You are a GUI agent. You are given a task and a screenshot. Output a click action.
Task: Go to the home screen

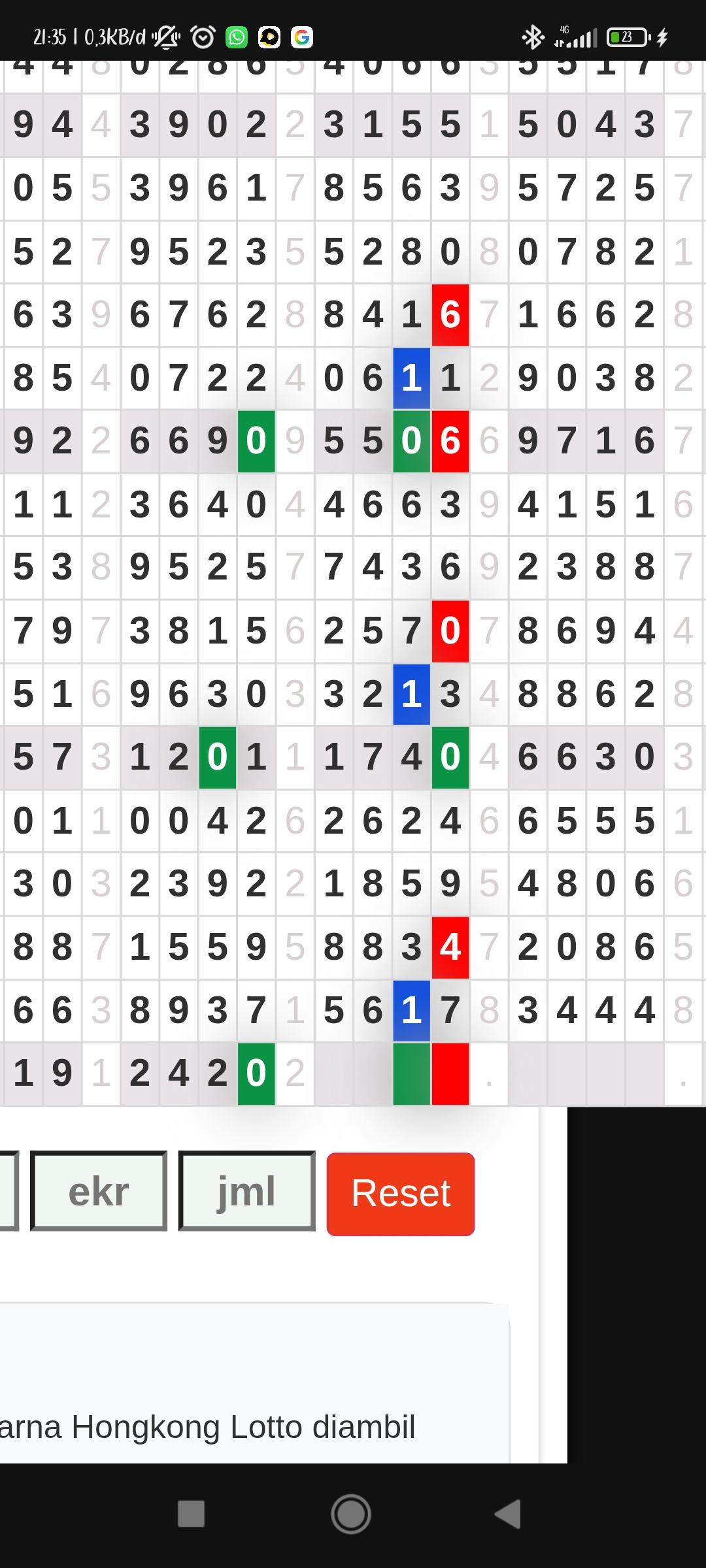(x=351, y=1514)
